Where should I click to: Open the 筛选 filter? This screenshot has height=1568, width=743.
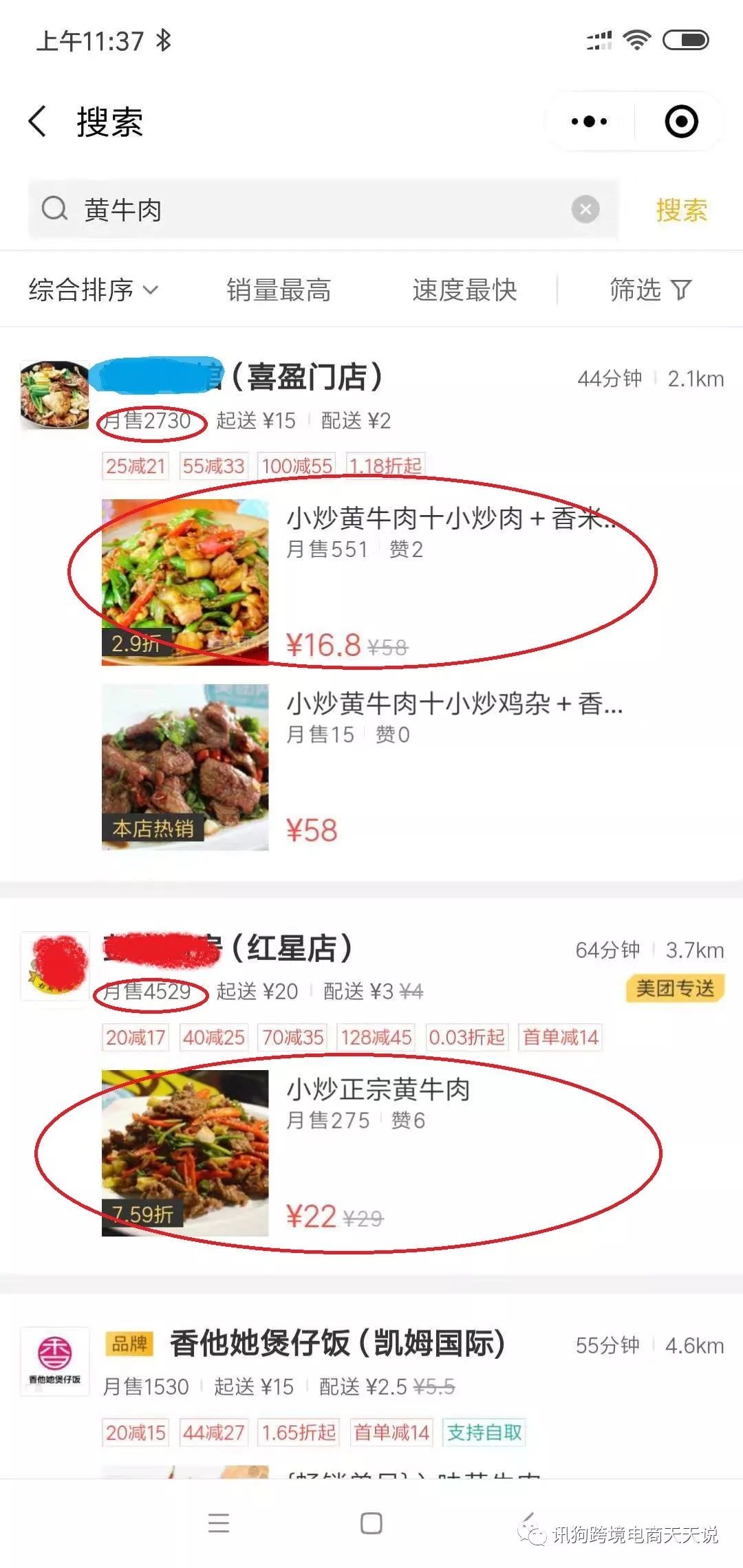(650, 290)
